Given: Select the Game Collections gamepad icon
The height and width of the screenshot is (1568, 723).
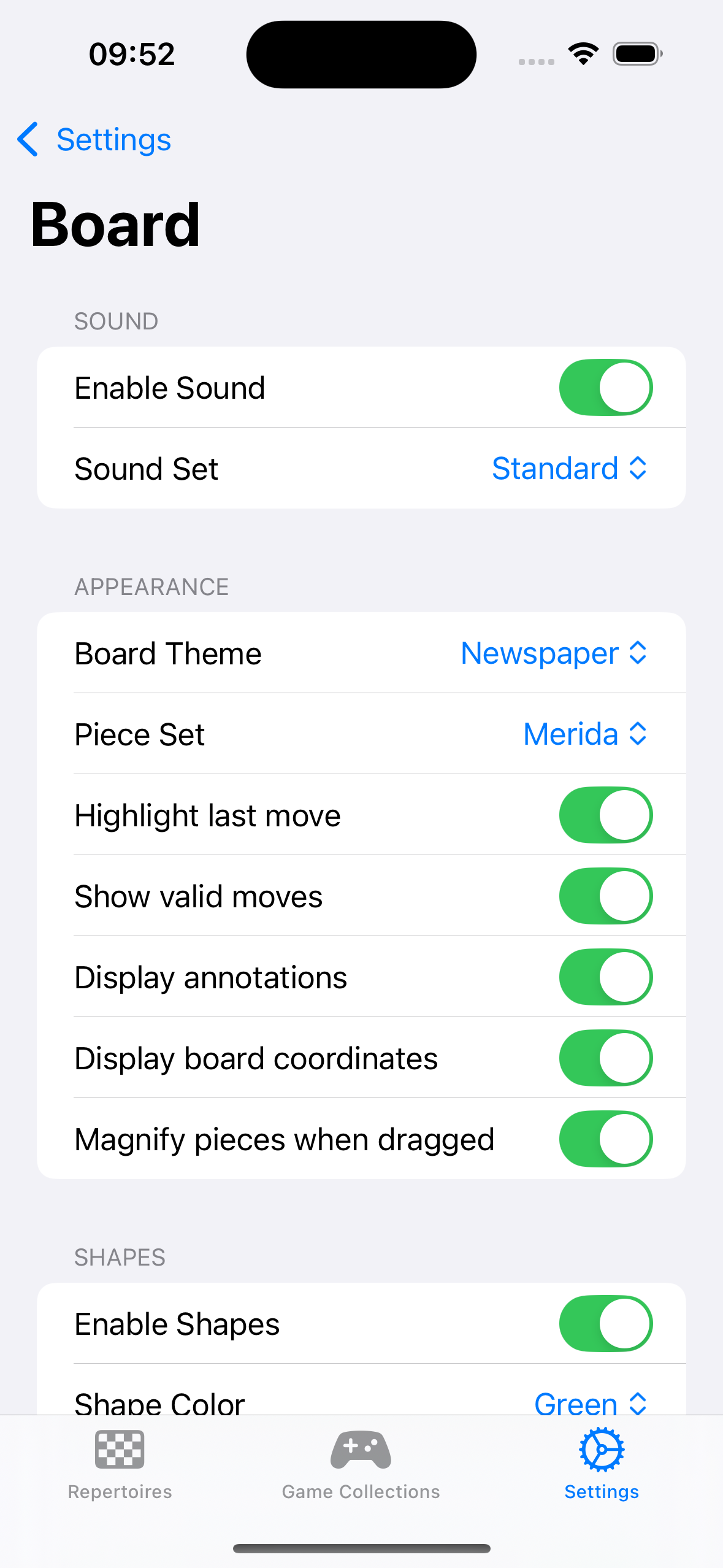Looking at the screenshot, I should (x=361, y=1450).
